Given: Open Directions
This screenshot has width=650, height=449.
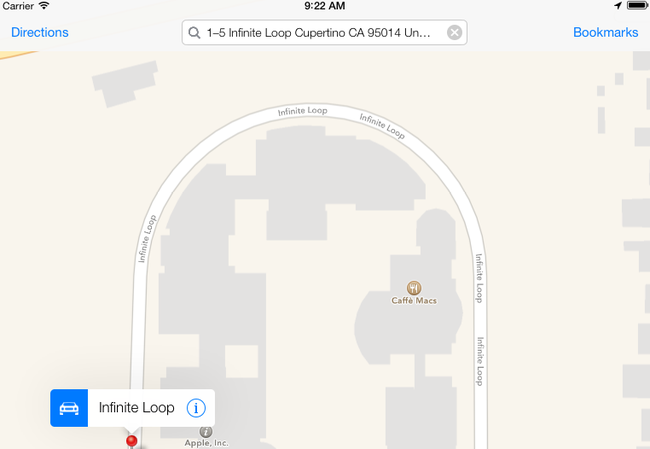Looking at the screenshot, I should coord(40,33).
